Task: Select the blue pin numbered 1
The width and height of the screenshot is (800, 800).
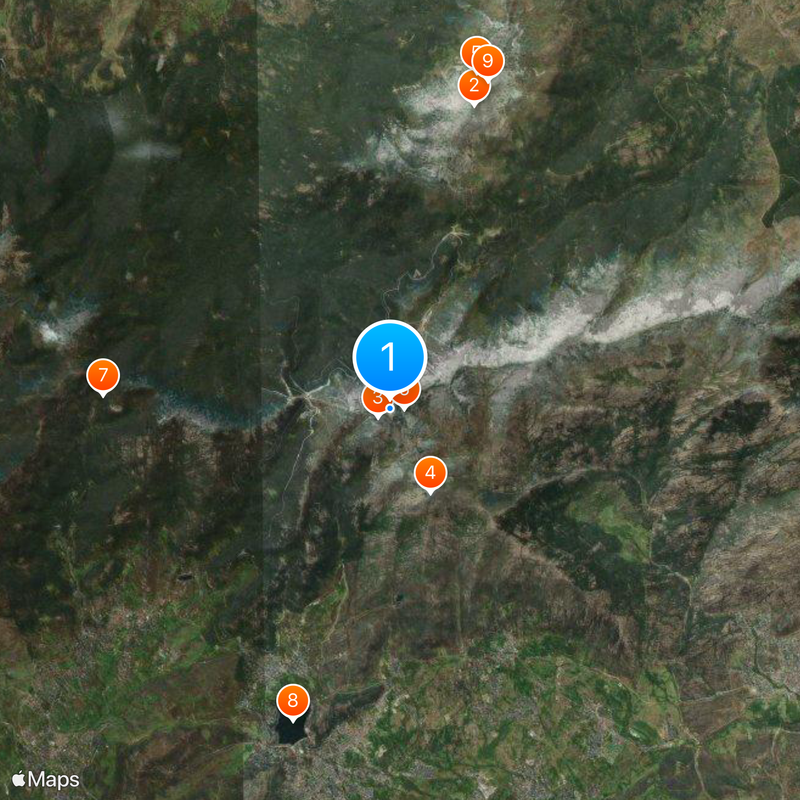Action: pyautogui.click(x=390, y=356)
